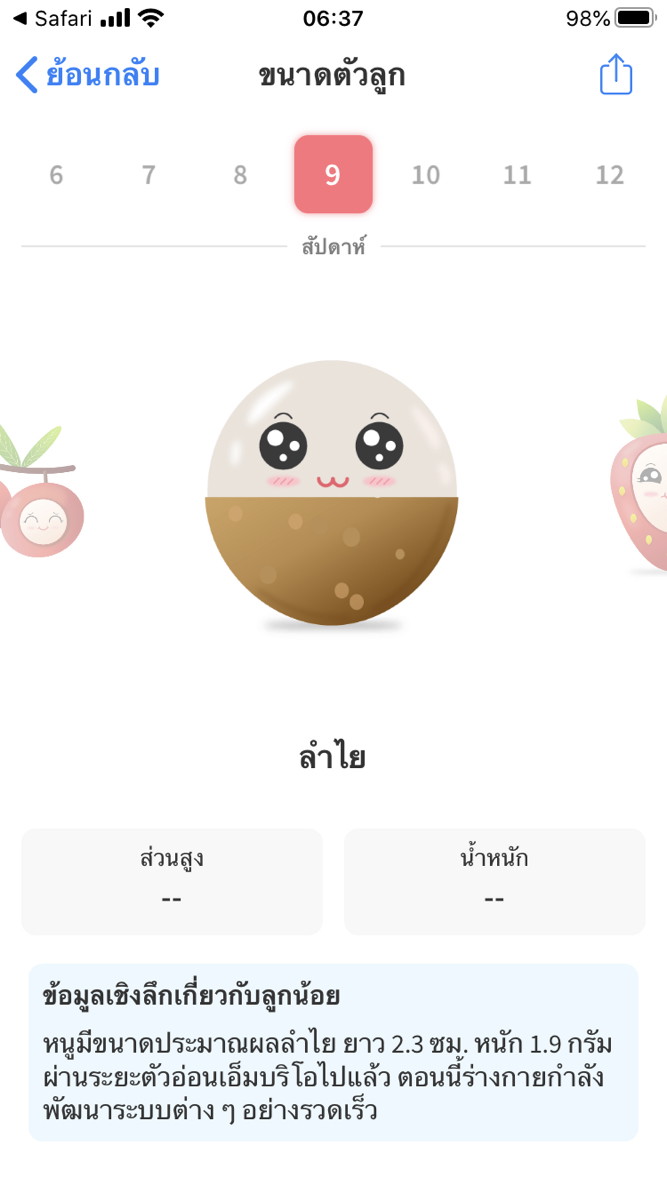Select week 6
Viewport: 667px width, 1186px height.
pos(56,175)
